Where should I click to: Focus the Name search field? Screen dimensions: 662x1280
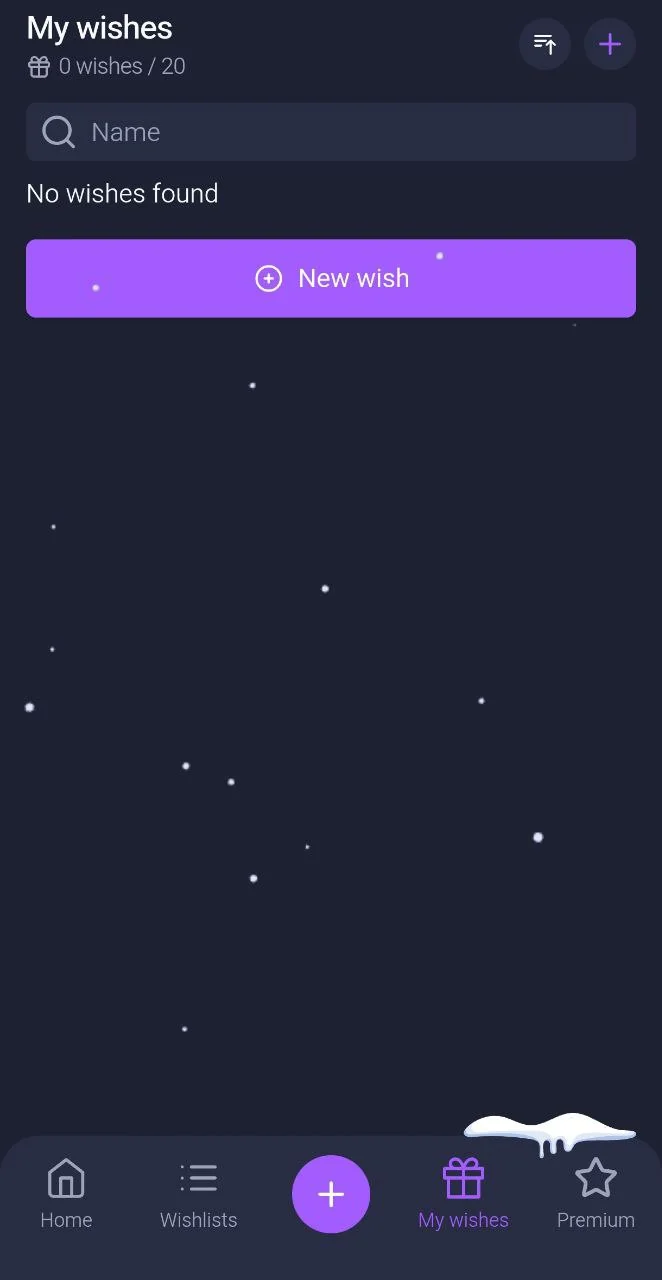click(331, 132)
